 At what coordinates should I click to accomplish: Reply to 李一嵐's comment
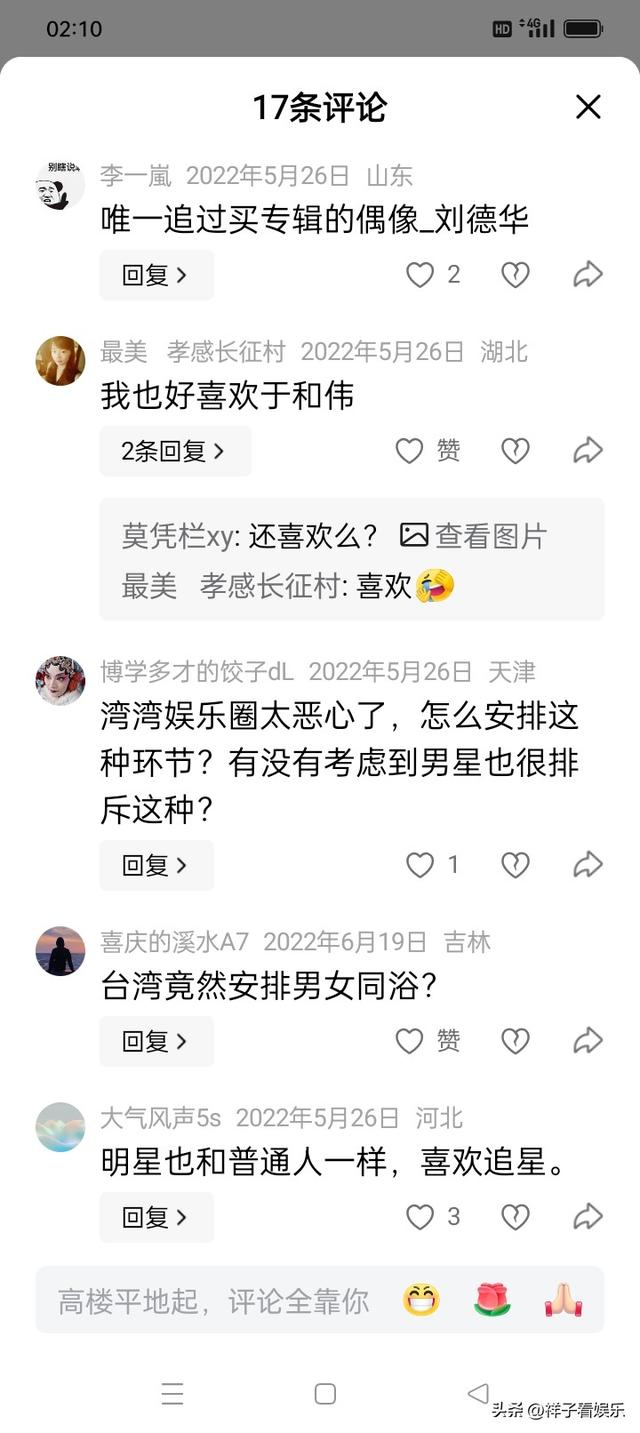click(156, 275)
